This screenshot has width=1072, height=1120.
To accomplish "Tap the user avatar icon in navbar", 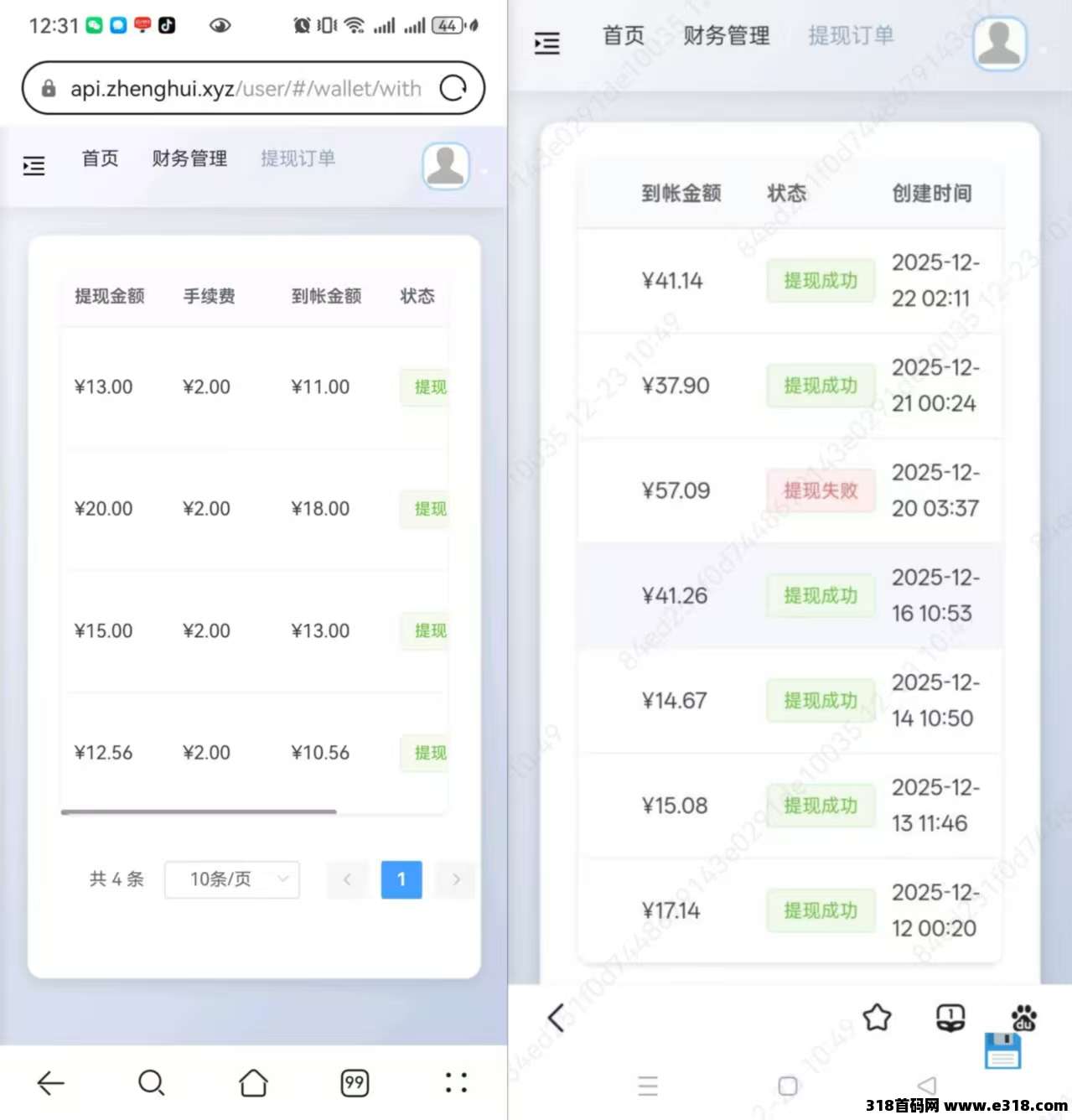I will coord(445,166).
